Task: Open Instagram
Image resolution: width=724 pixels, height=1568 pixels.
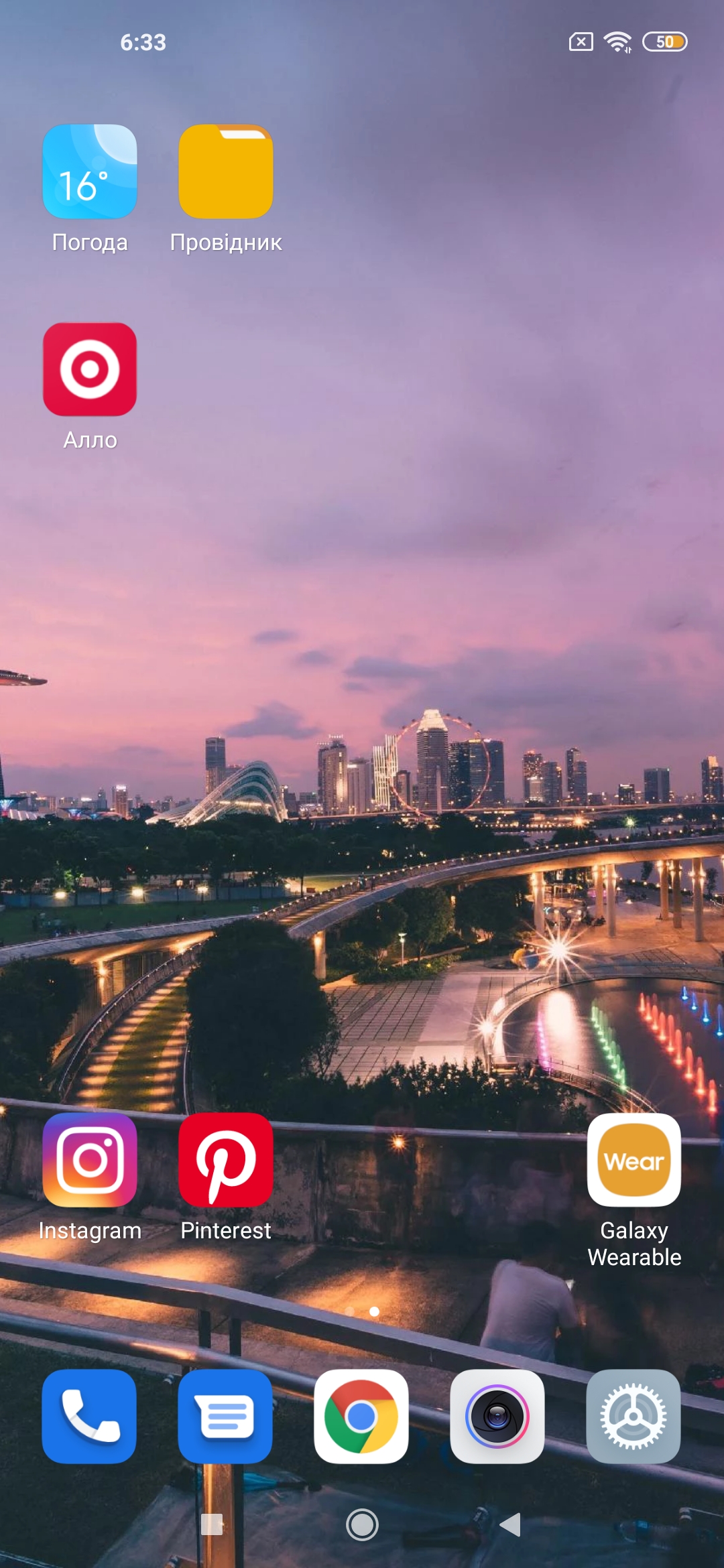Action: 90,1163
